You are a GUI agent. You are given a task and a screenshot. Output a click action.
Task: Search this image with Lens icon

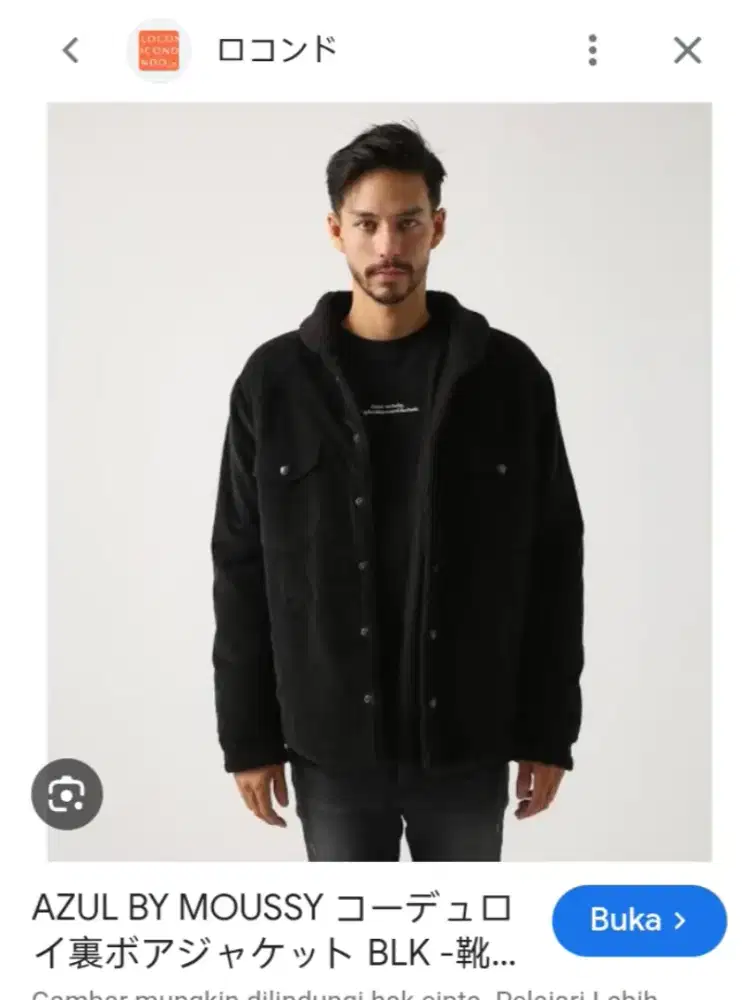click(67, 795)
